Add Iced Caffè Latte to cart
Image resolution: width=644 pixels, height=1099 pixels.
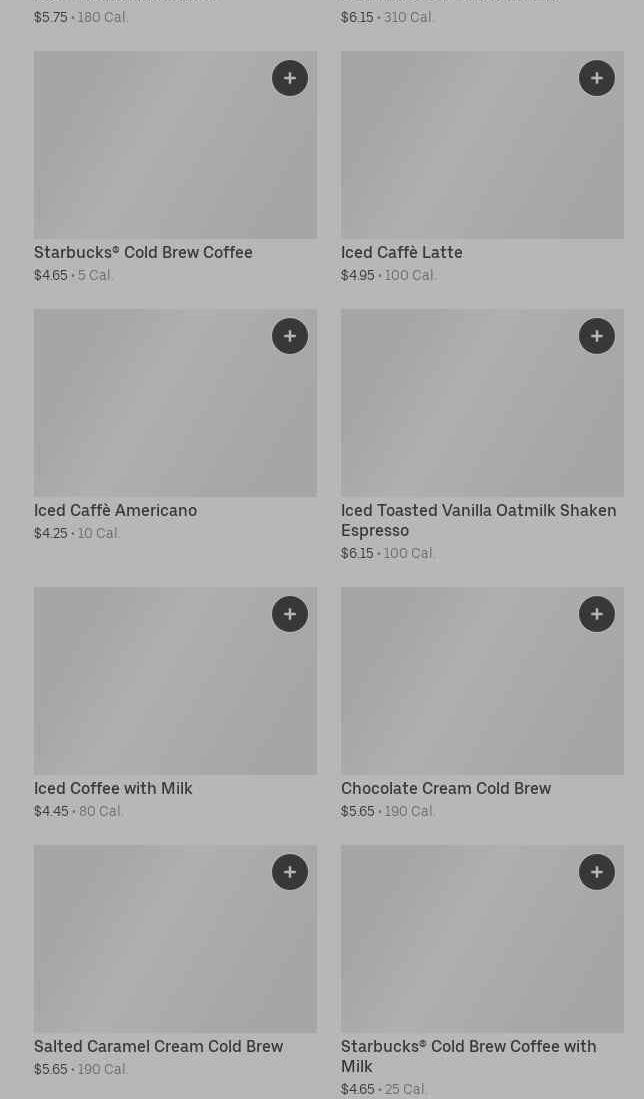pos(597,78)
